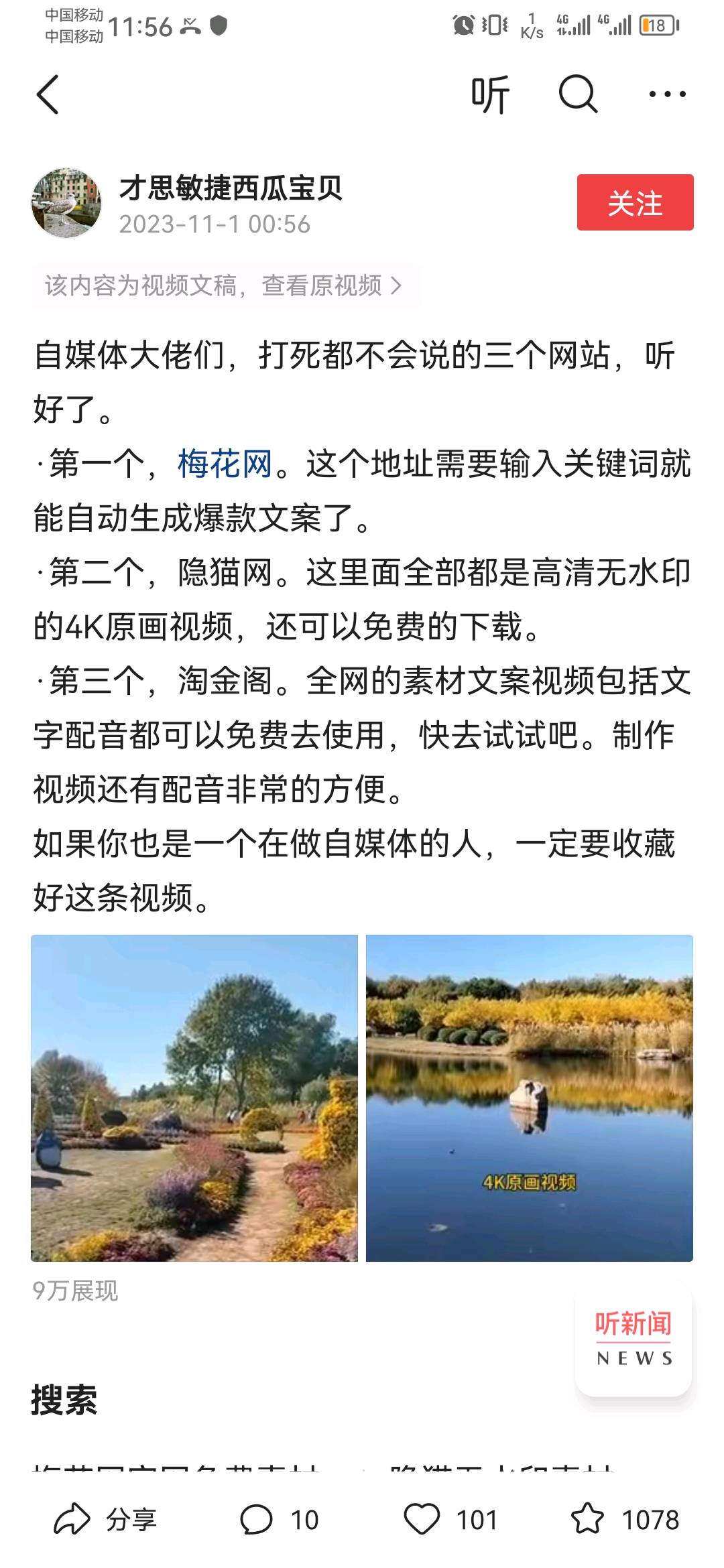The width and height of the screenshot is (724, 1568).
Task: Go back using the top-left arrow
Action: pos(48,94)
